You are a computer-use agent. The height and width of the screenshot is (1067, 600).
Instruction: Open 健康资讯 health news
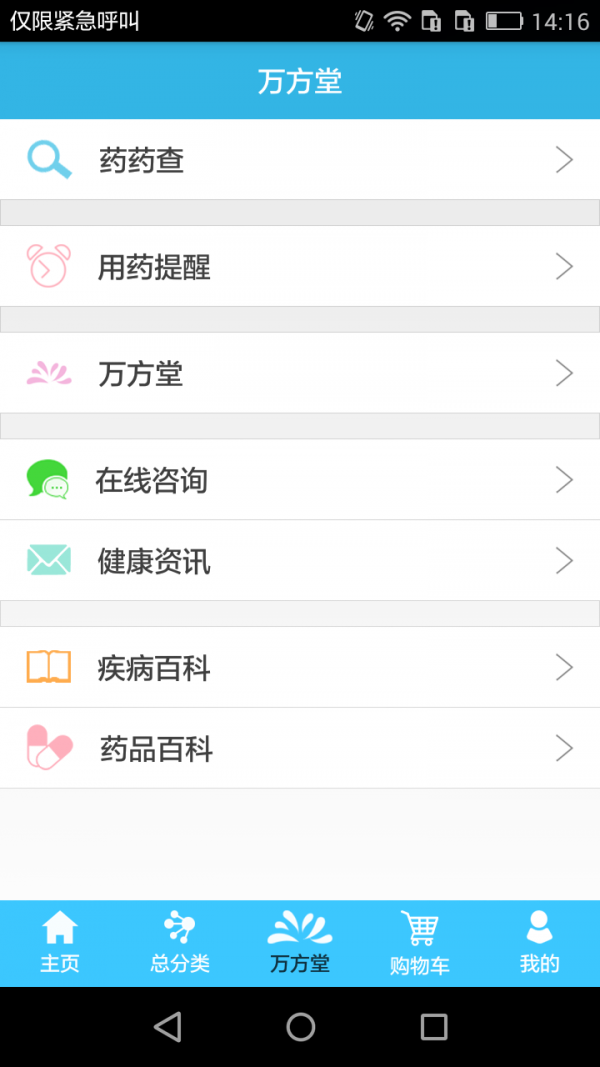click(x=300, y=561)
